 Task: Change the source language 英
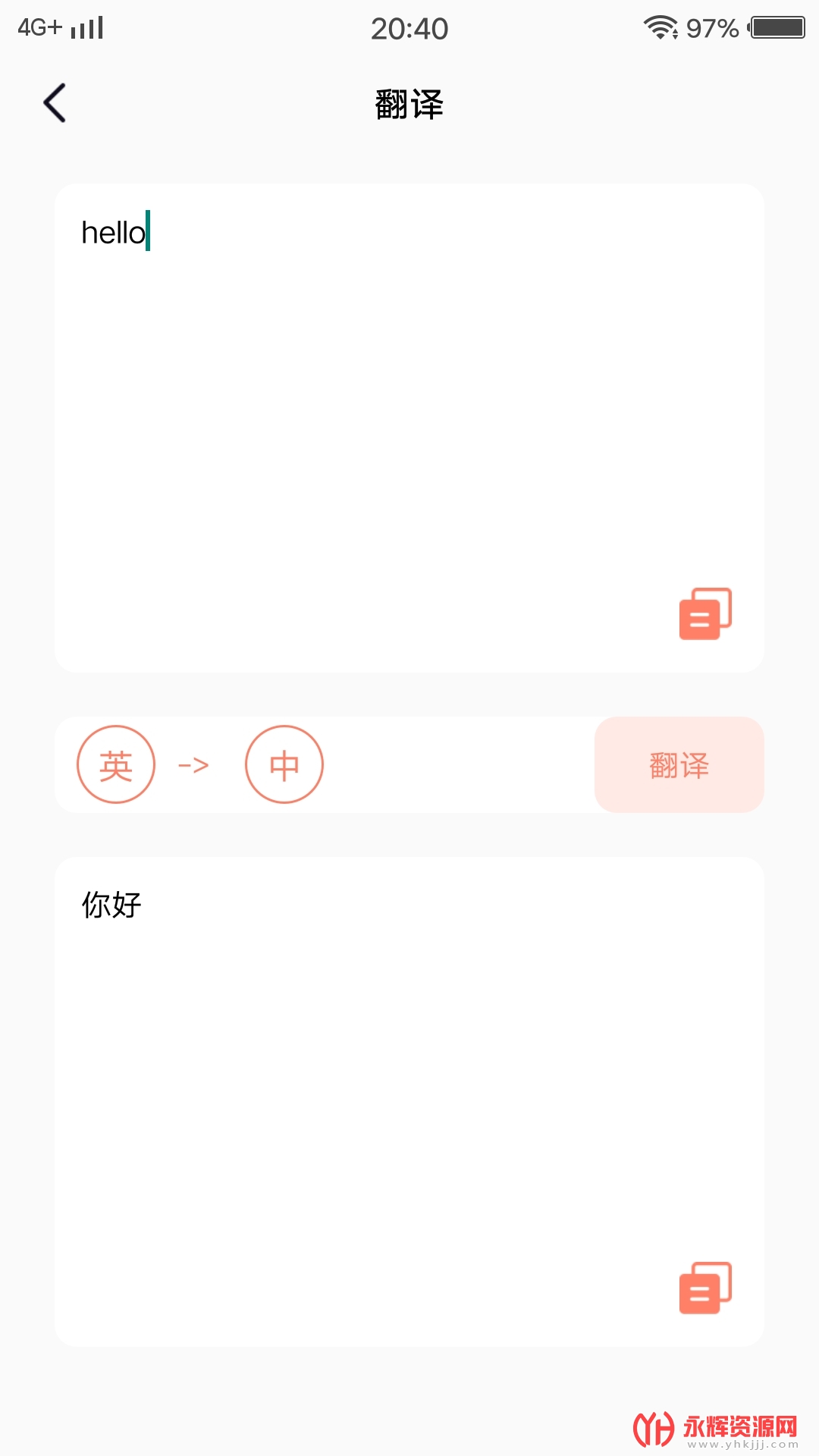point(116,764)
